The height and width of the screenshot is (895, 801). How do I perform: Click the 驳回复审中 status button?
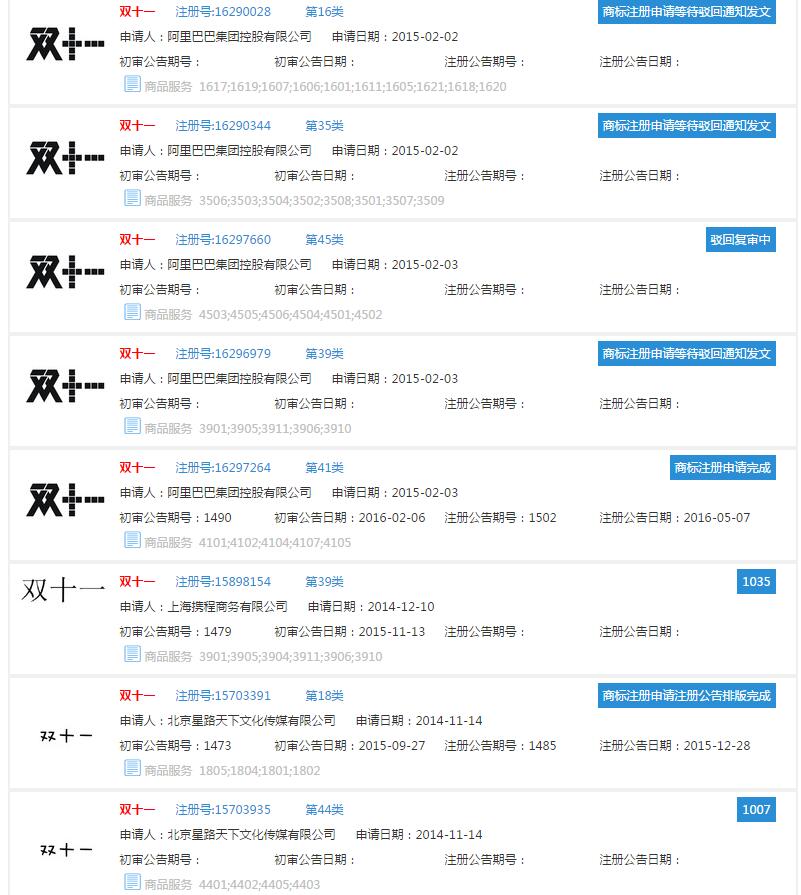click(x=739, y=239)
